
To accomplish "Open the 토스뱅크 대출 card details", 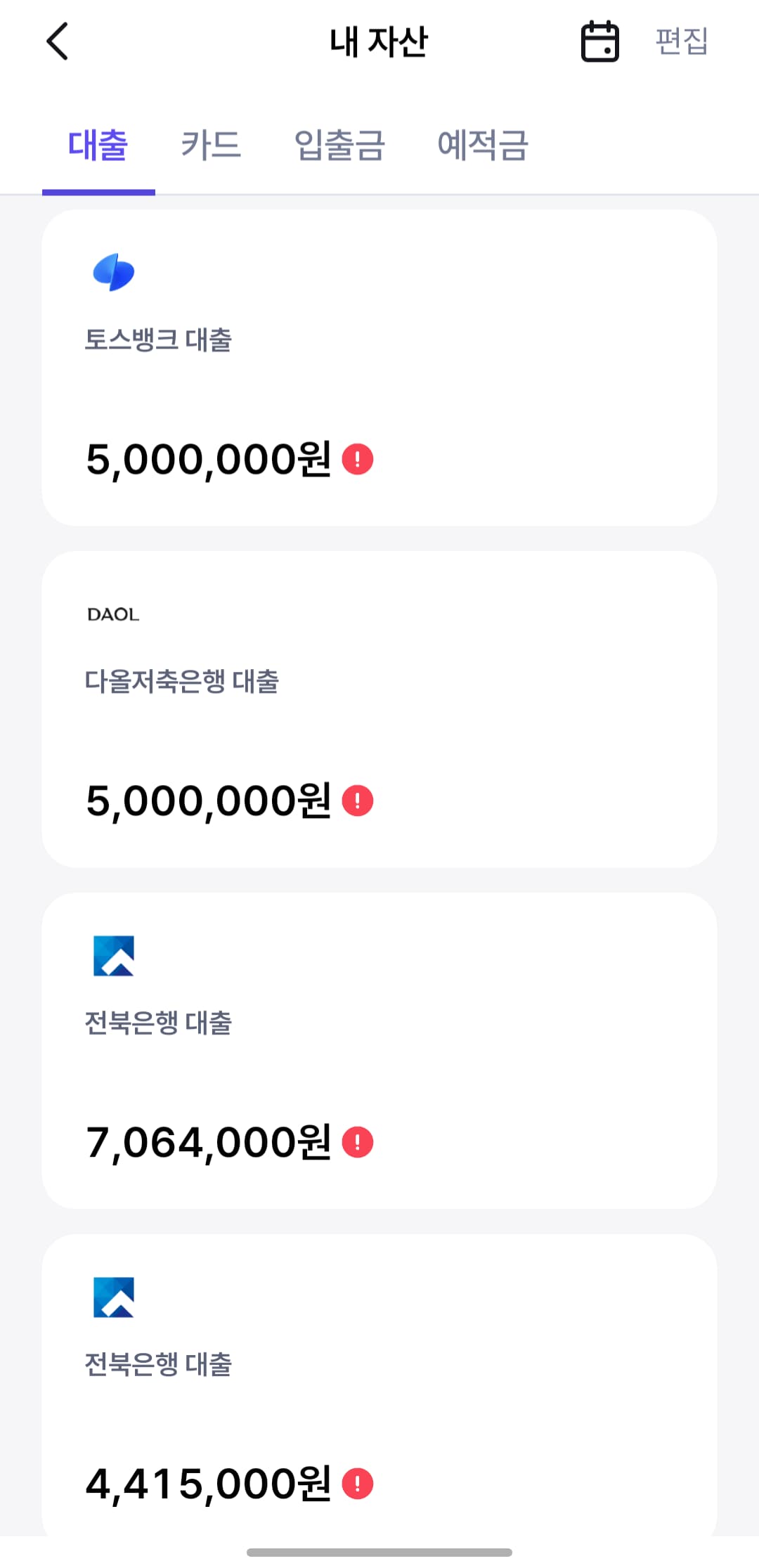I will tap(379, 365).
